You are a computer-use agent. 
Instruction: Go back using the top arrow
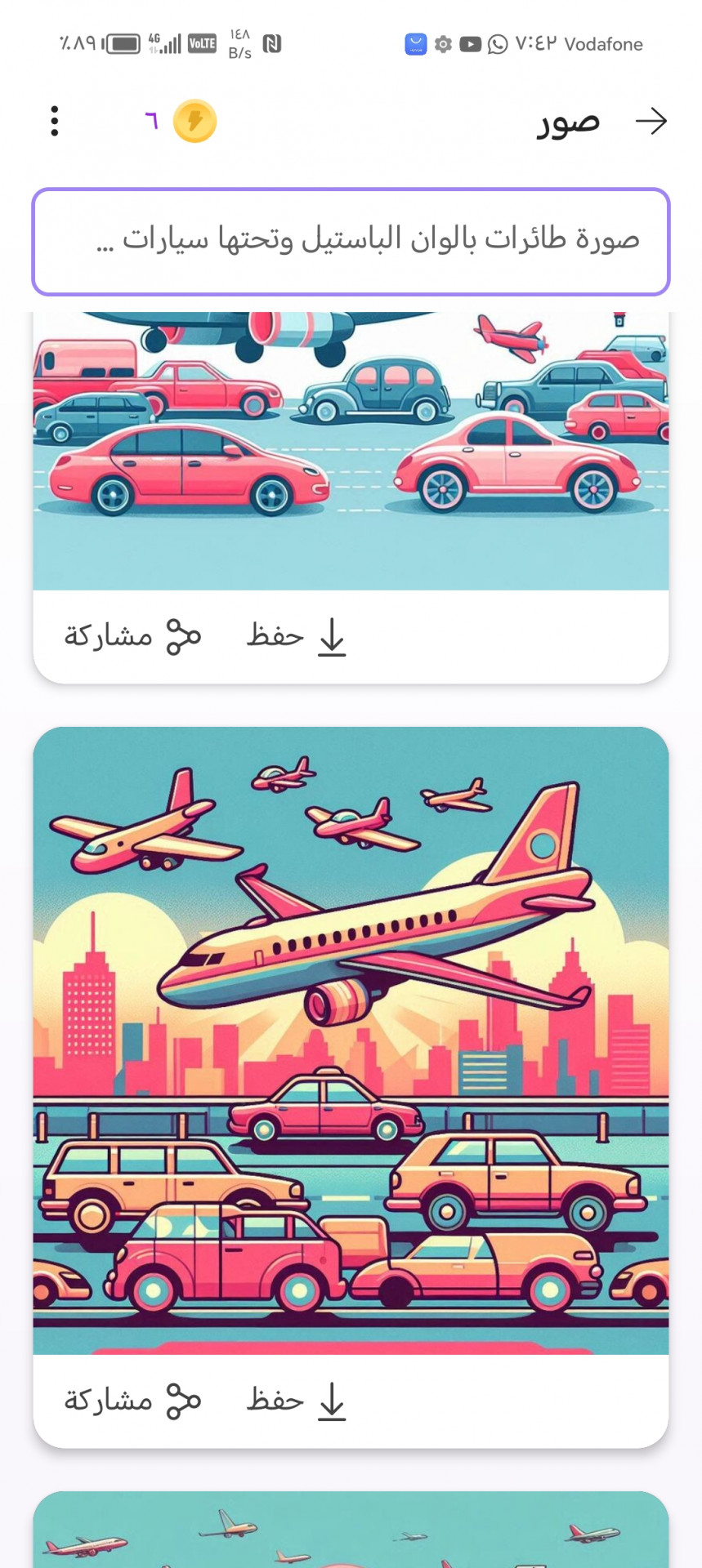(651, 122)
